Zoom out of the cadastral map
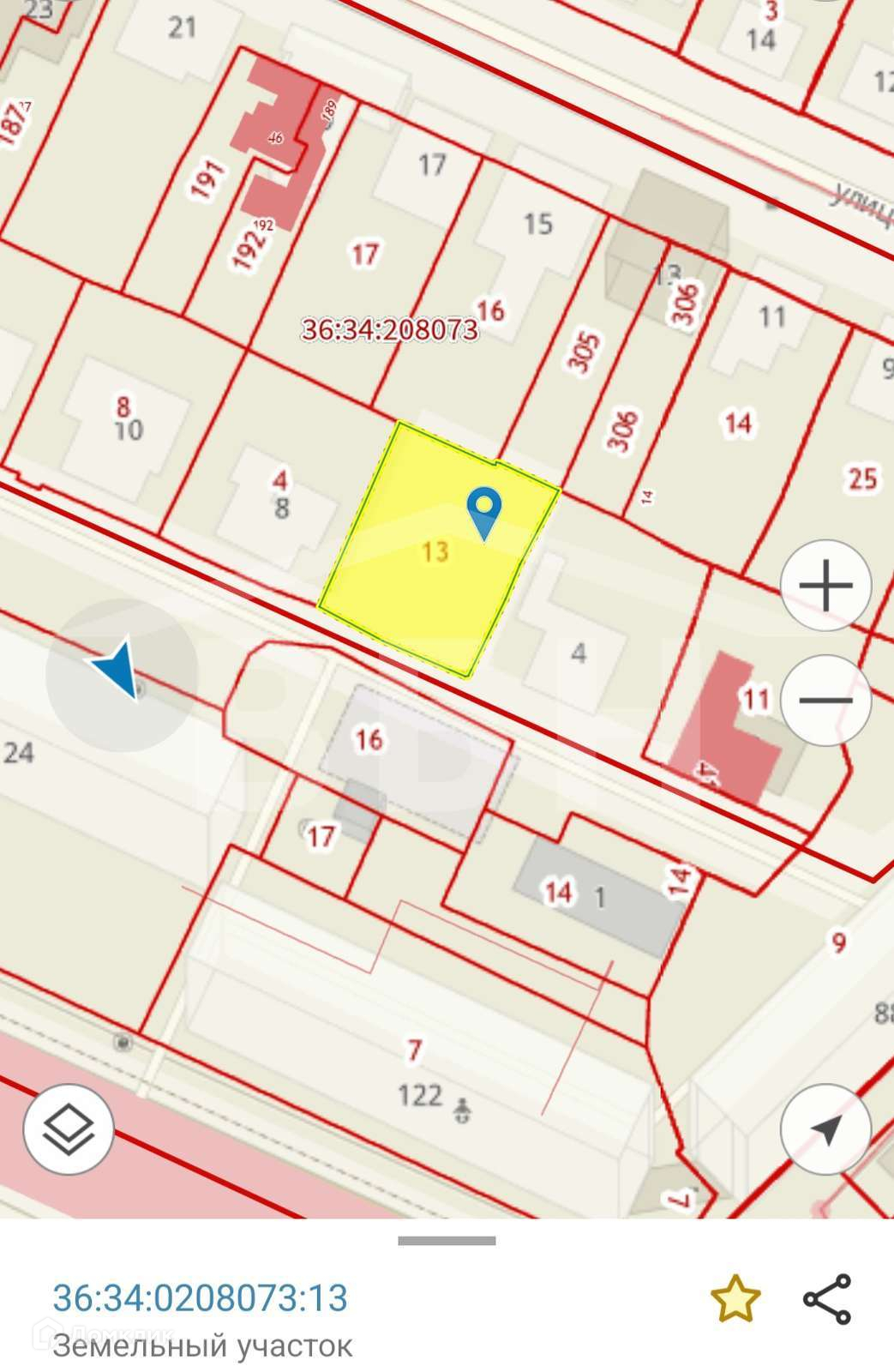Viewport: 894px width, 1372px height. tap(825, 701)
